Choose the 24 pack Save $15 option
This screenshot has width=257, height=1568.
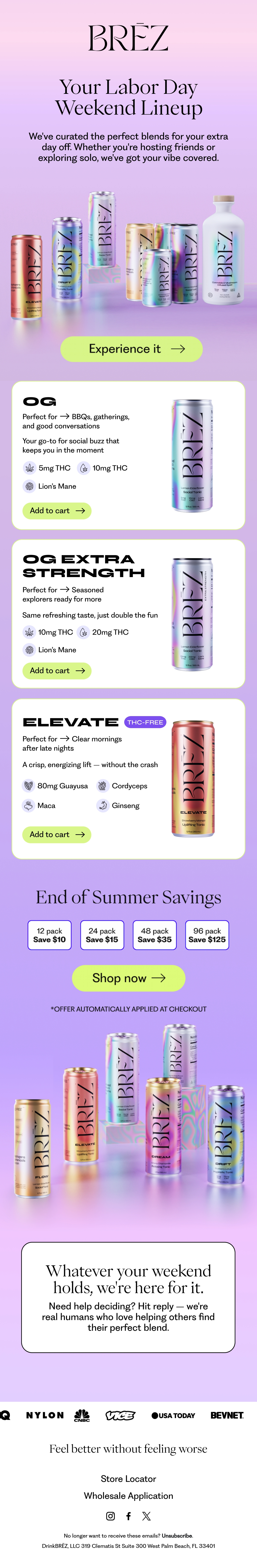[x=102, y=935]
